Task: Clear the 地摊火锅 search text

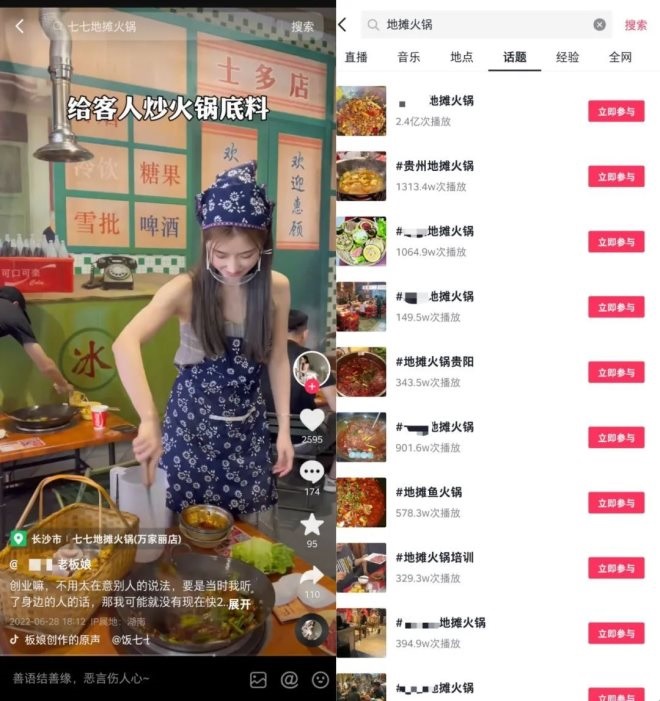Action: coord(599,24)
